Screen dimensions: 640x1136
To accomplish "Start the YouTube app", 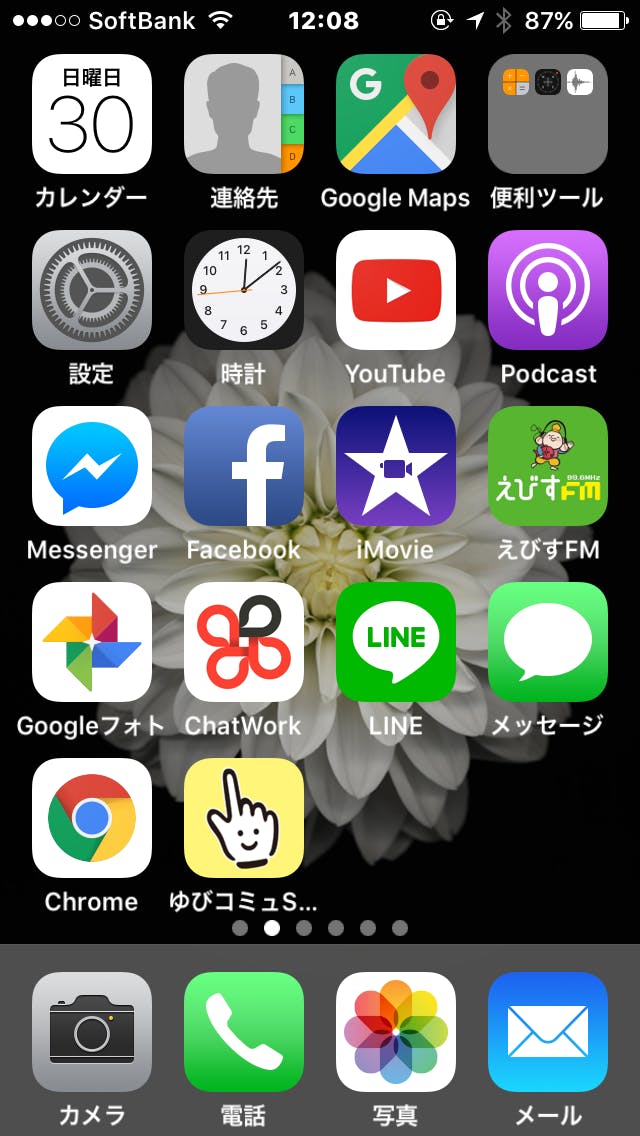I will [396, 290].
